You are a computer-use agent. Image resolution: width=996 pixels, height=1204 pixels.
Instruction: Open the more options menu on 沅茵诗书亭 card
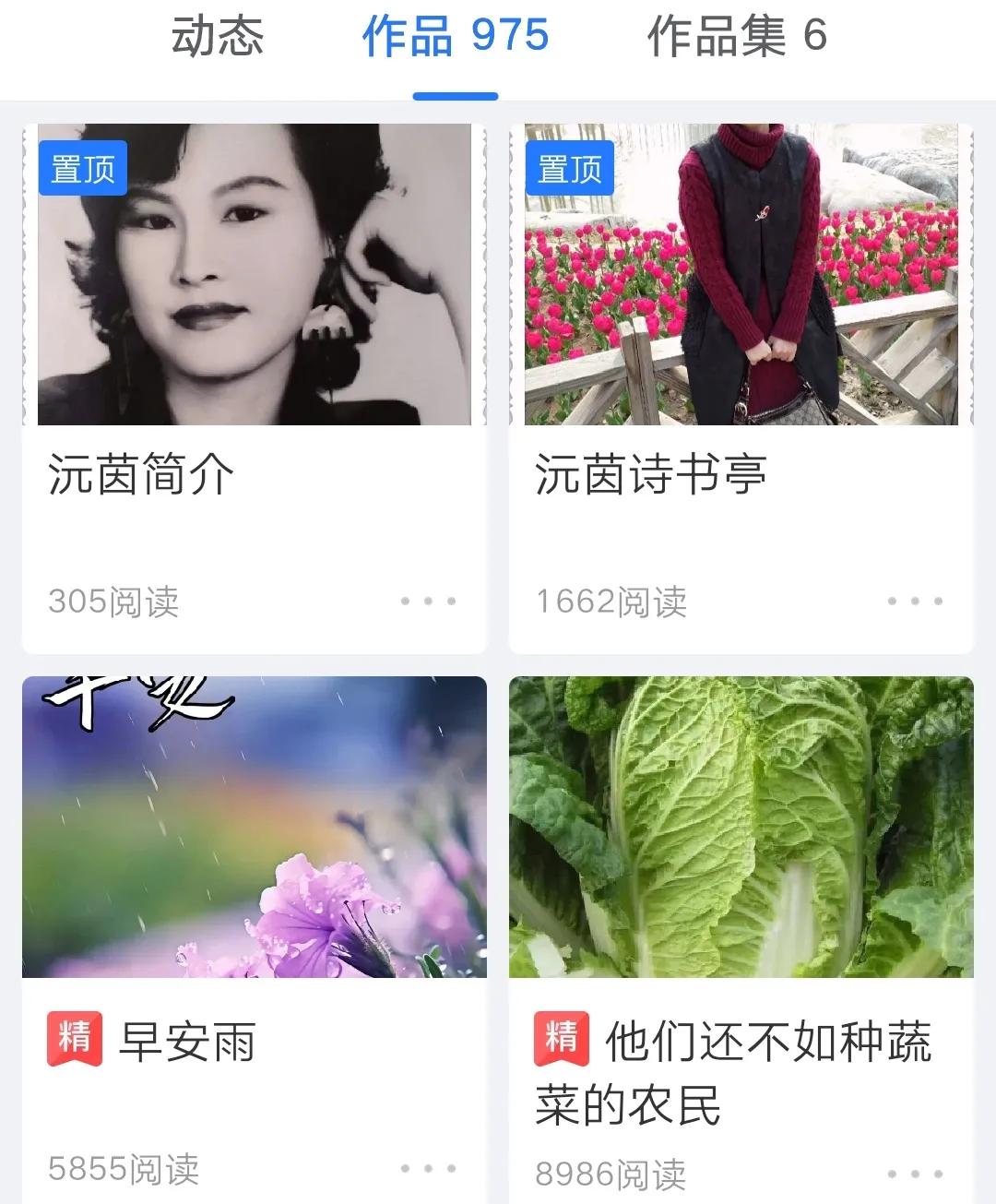tap(913, 601)
